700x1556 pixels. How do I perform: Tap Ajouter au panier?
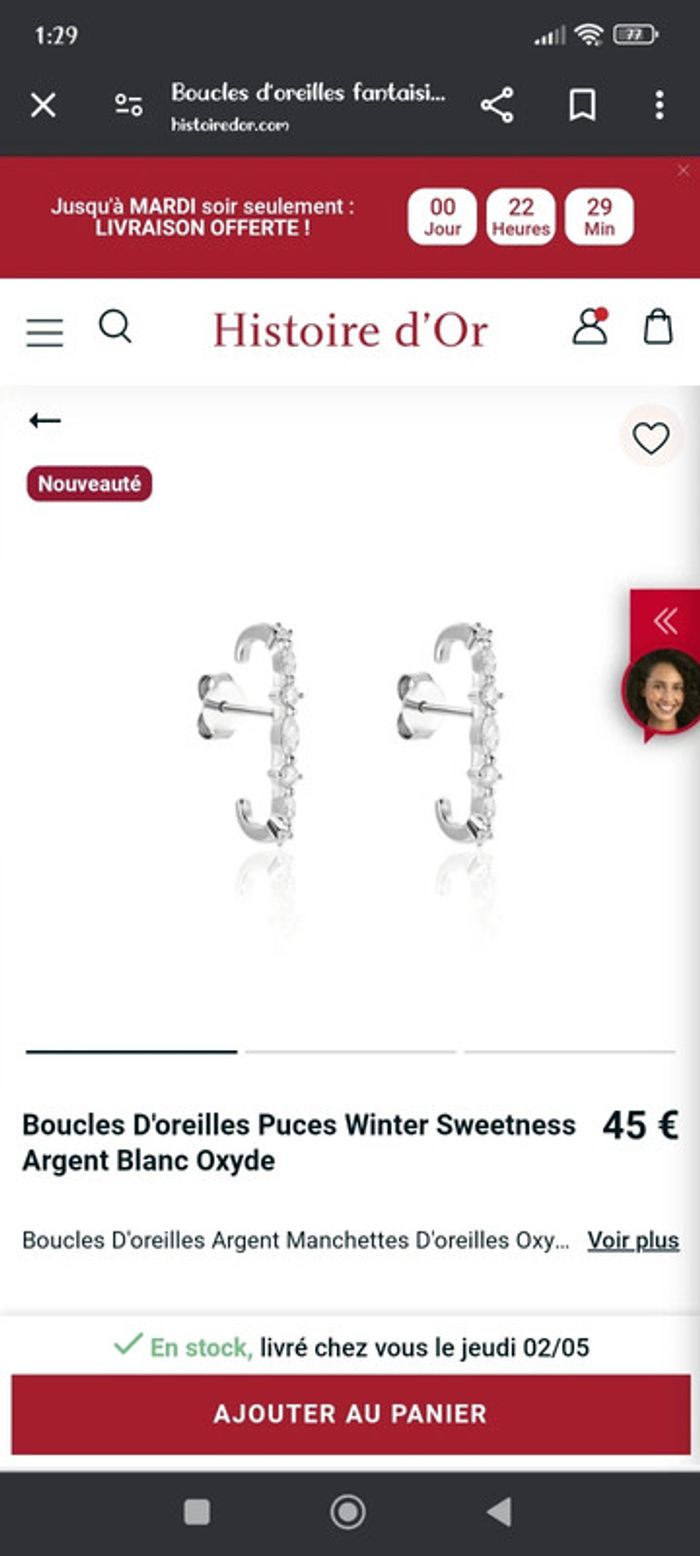click(x=350, y=1414)
